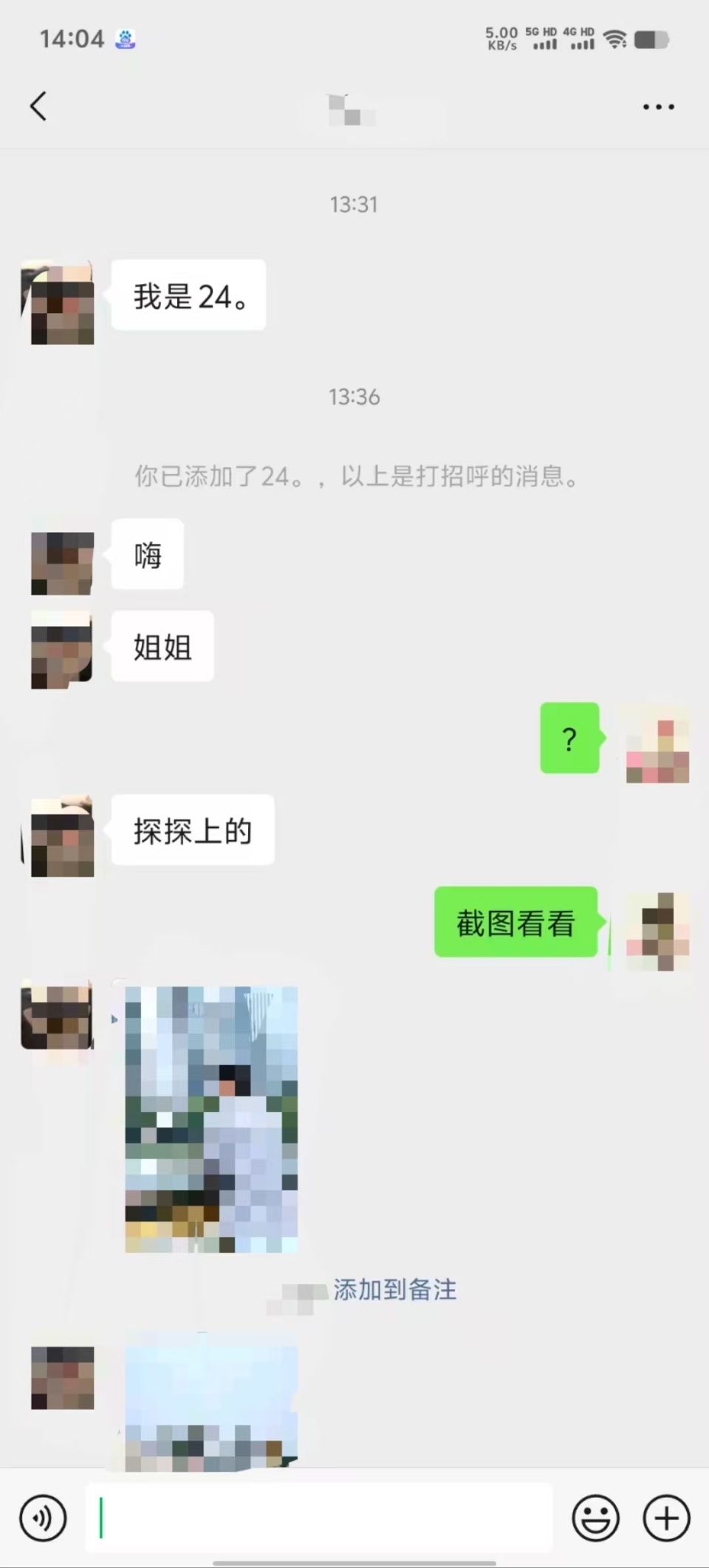Tap the 我是24。 message bubble
Viewport: 709px width, 1568px height.
point(188,294)
